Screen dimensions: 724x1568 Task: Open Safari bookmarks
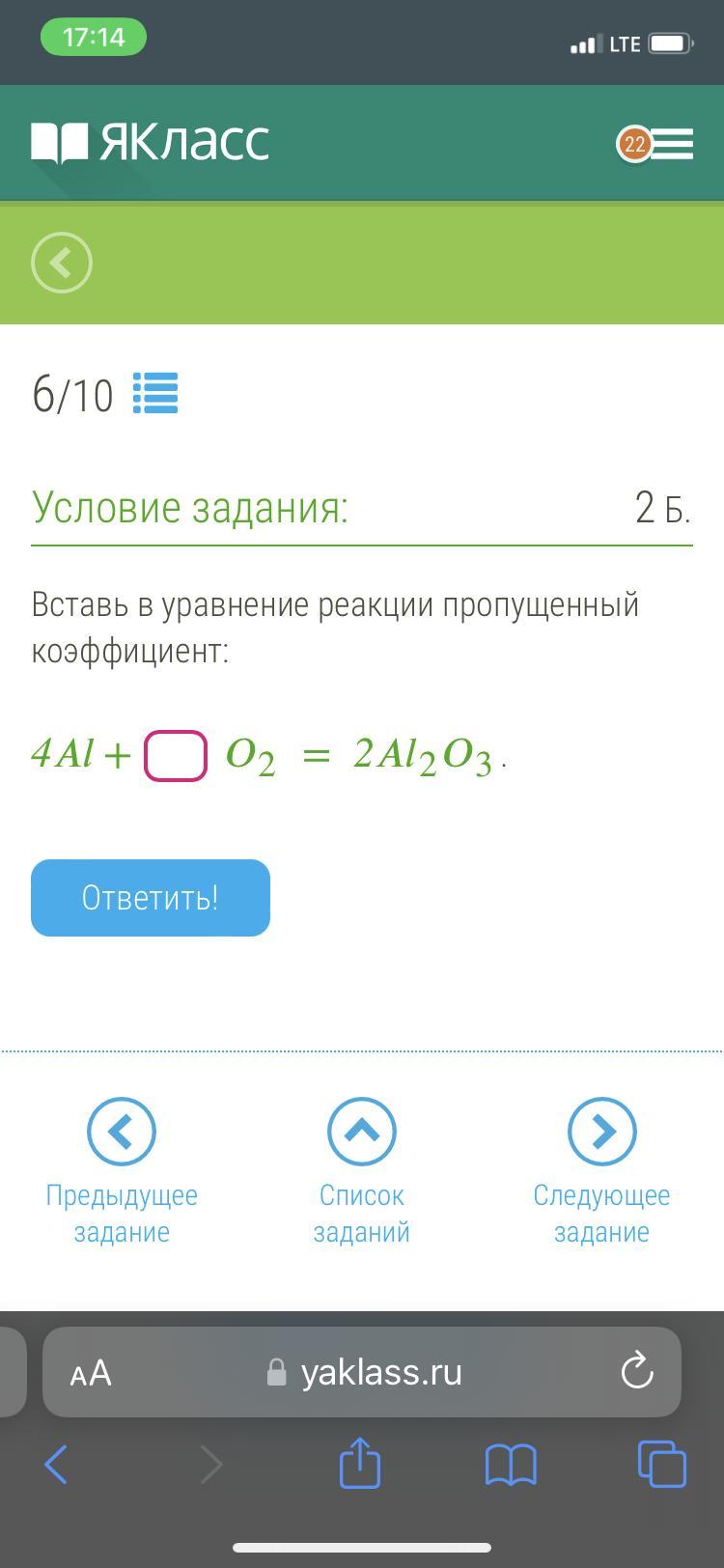pos(511,1465)
